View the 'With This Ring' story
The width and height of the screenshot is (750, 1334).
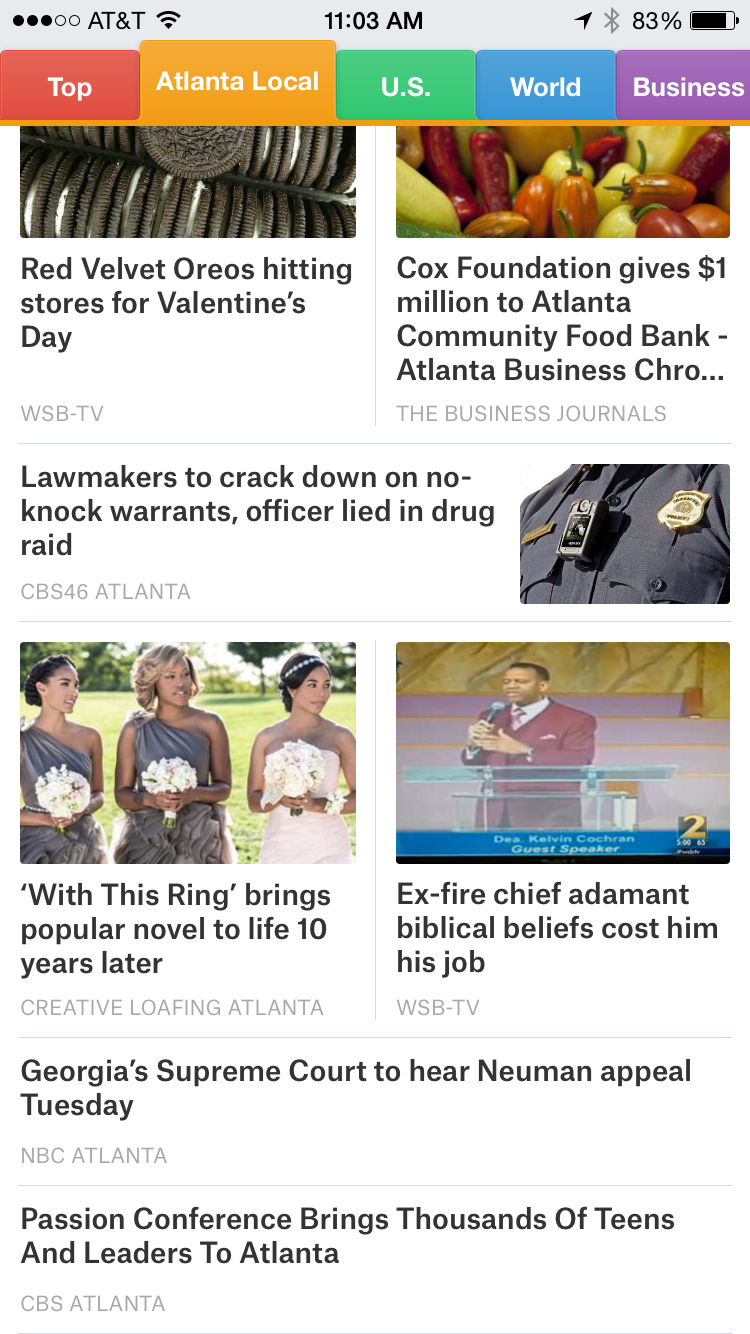pos(176,929)
